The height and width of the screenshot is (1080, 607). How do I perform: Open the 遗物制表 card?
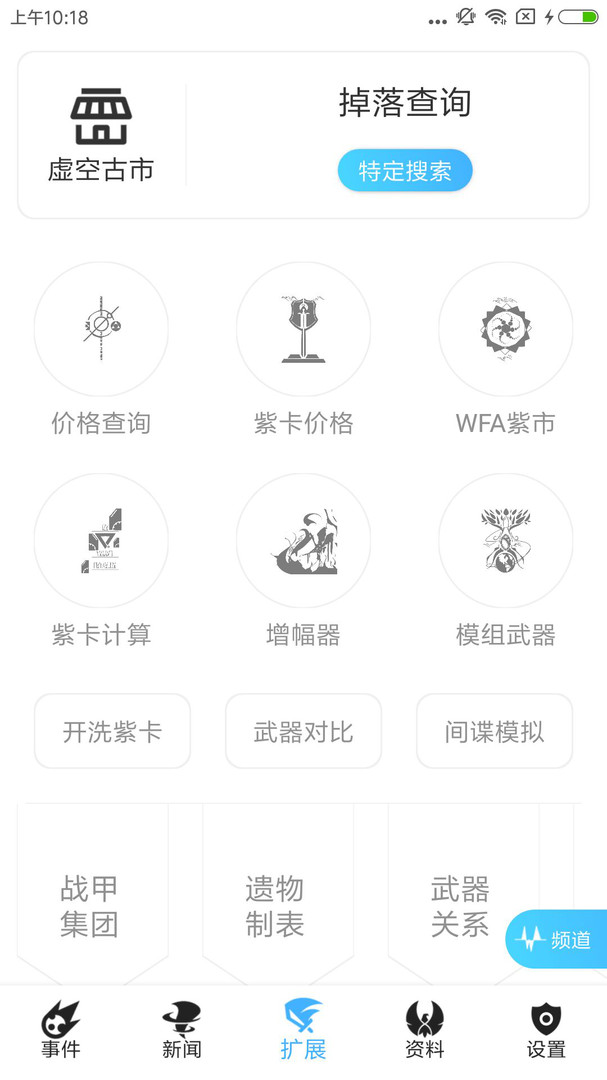pos(275,905)
